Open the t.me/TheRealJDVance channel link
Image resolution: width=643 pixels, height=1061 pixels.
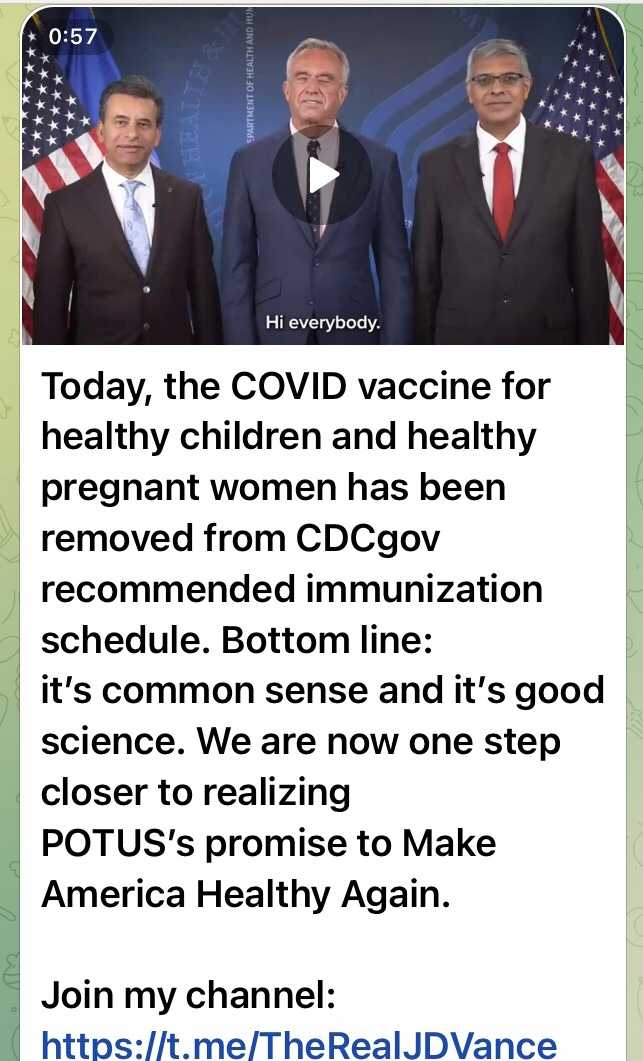coord(298,1044)
